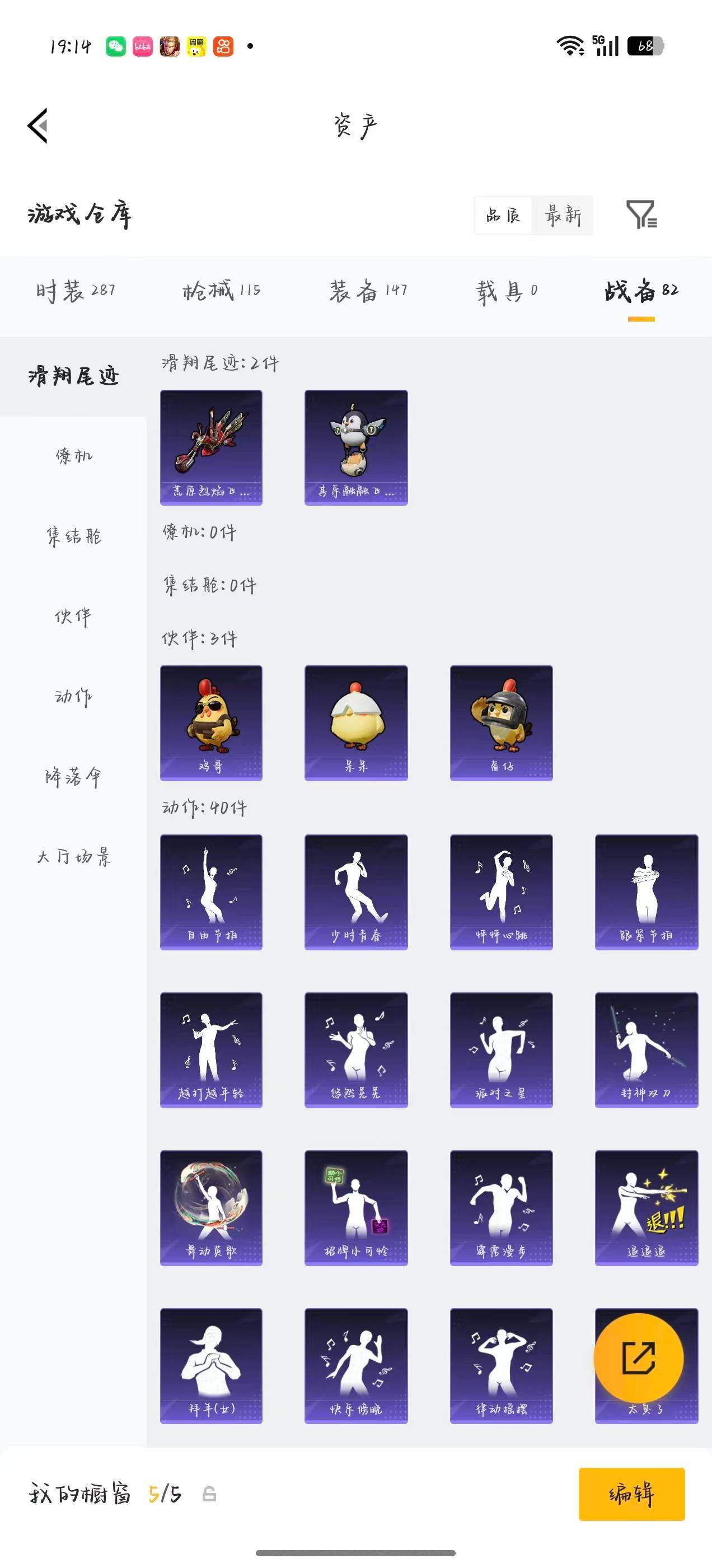Image resolution: width=712 pixels, height=1568 pixels.
Task: Sort warehouse by 最新
Action: pos(563,216)
